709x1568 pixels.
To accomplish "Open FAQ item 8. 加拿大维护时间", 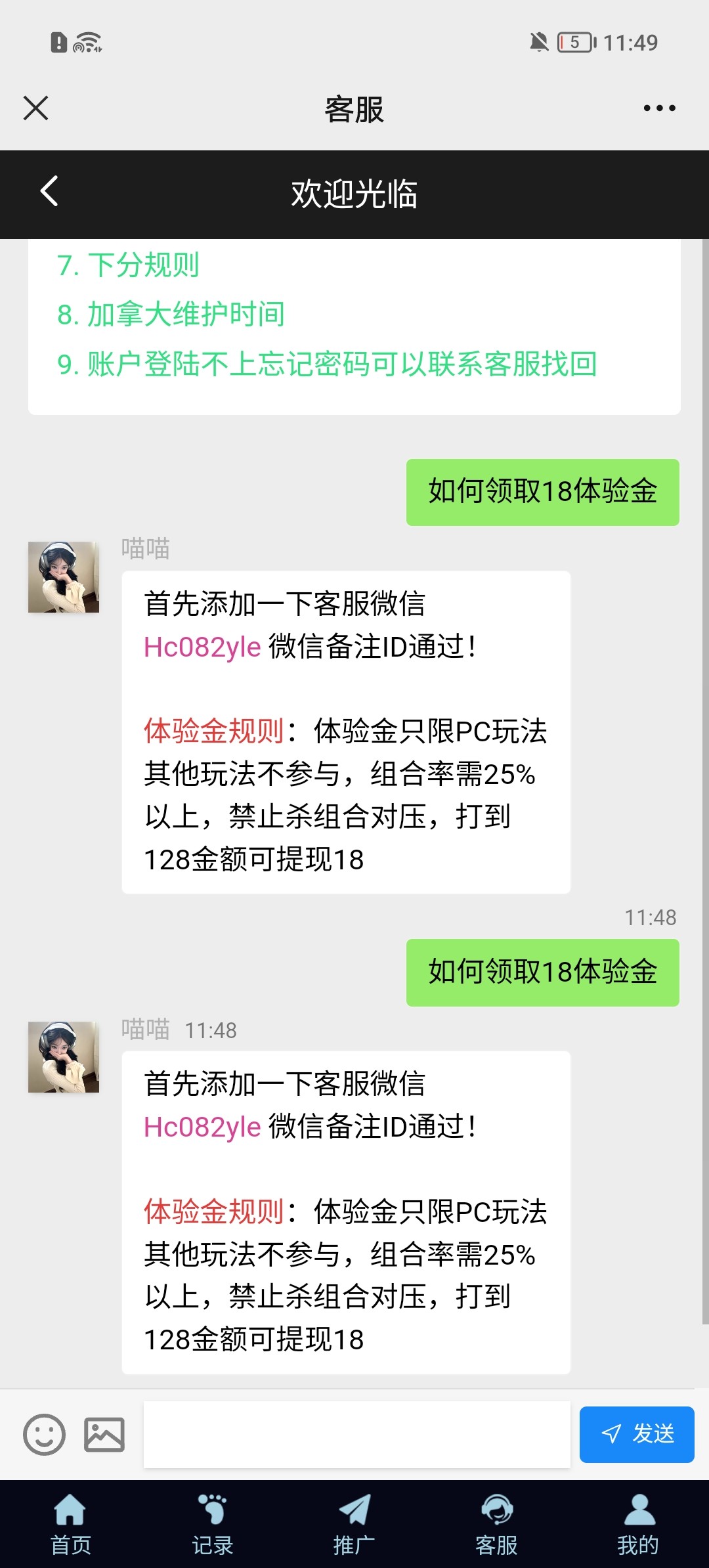I will click(x=171, y=315).
